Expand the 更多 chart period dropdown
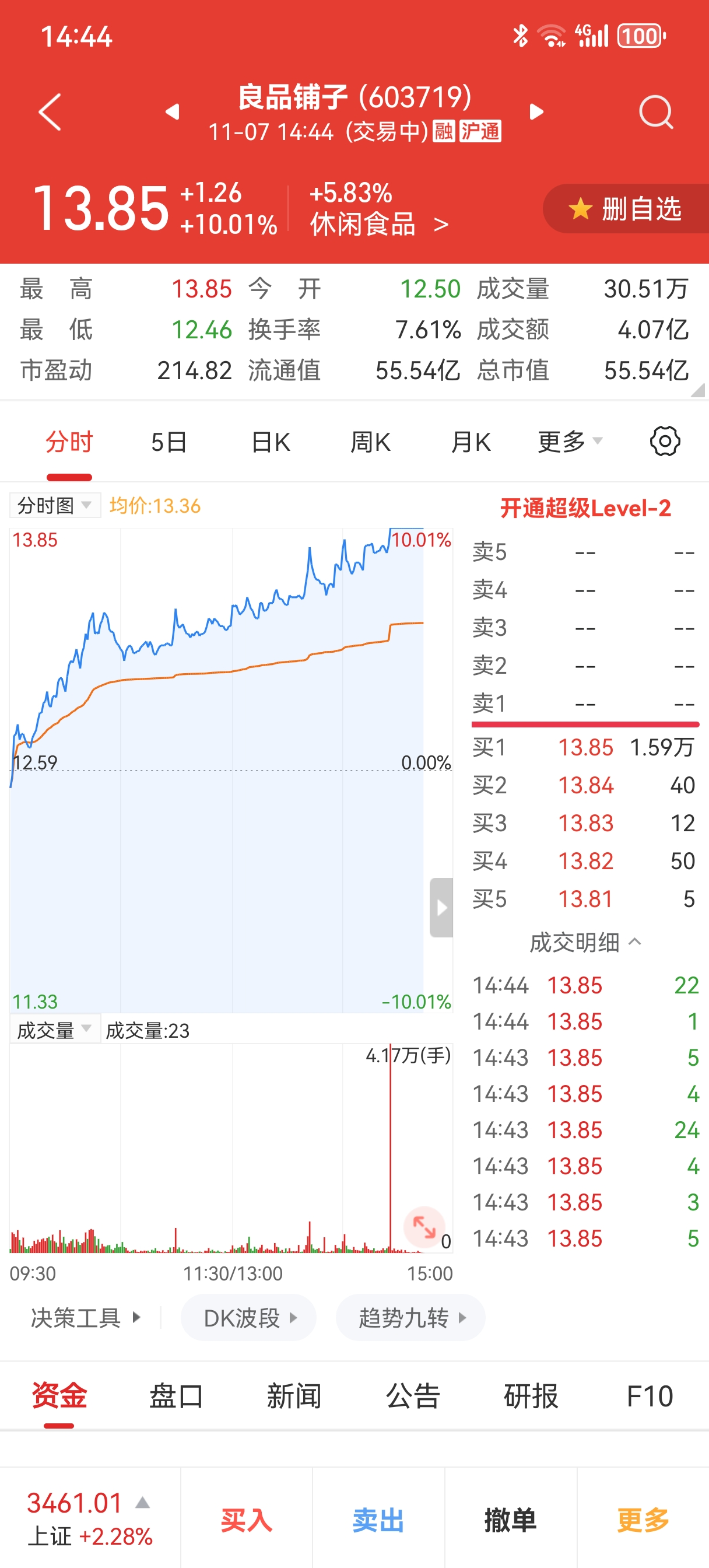The width and height of the screenshot is (709, 1568). pyautogui.click(x=570, y=442)
